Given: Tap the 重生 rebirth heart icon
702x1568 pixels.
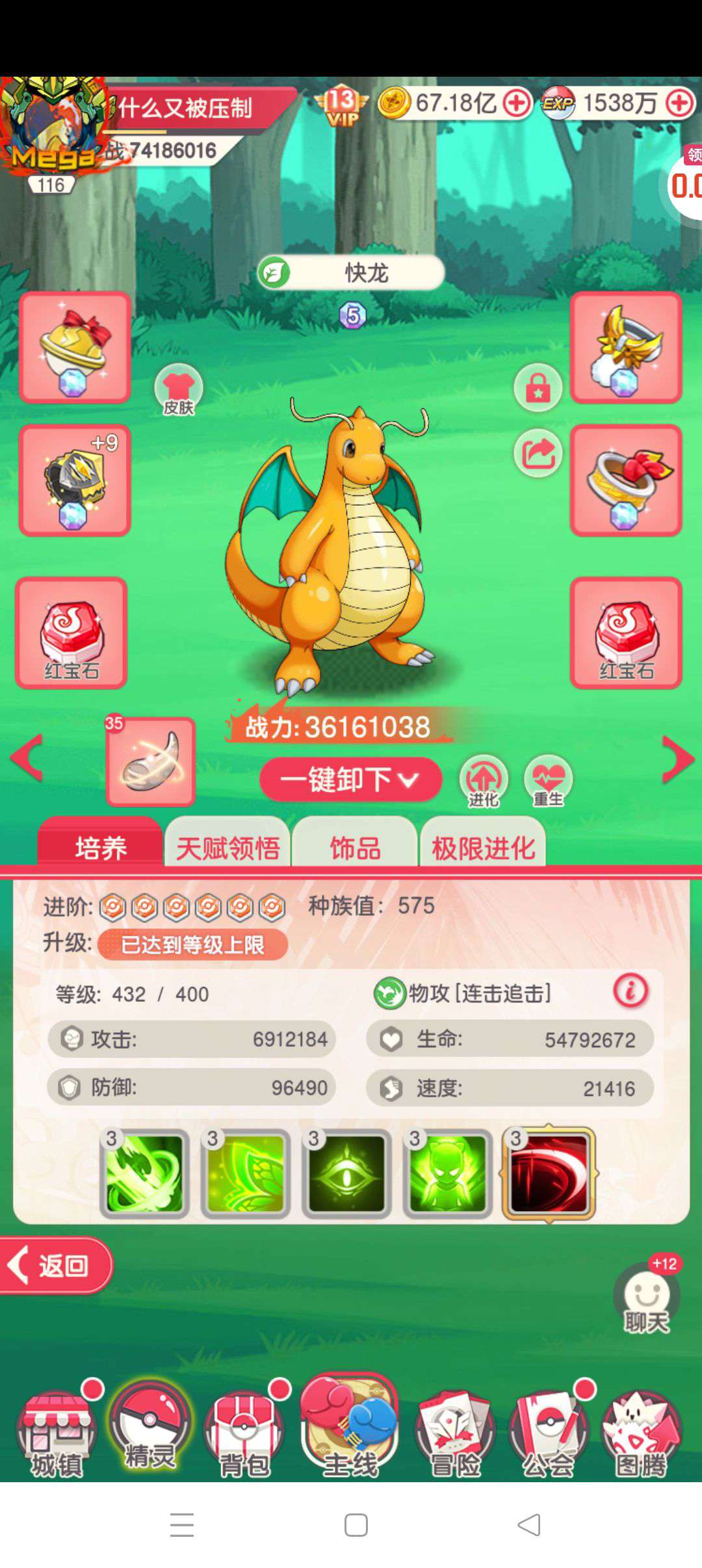Looking at the screenshot, I should [x=549, y=781].
